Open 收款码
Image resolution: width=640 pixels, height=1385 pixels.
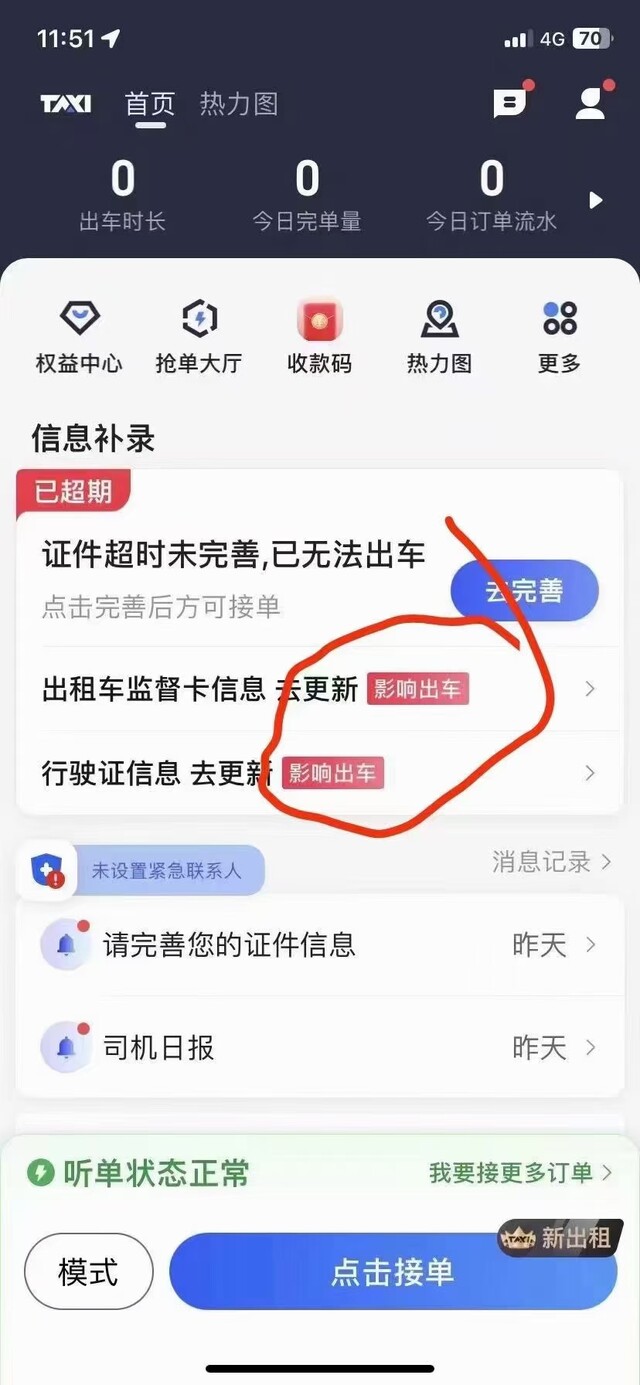tap(320, 338)
